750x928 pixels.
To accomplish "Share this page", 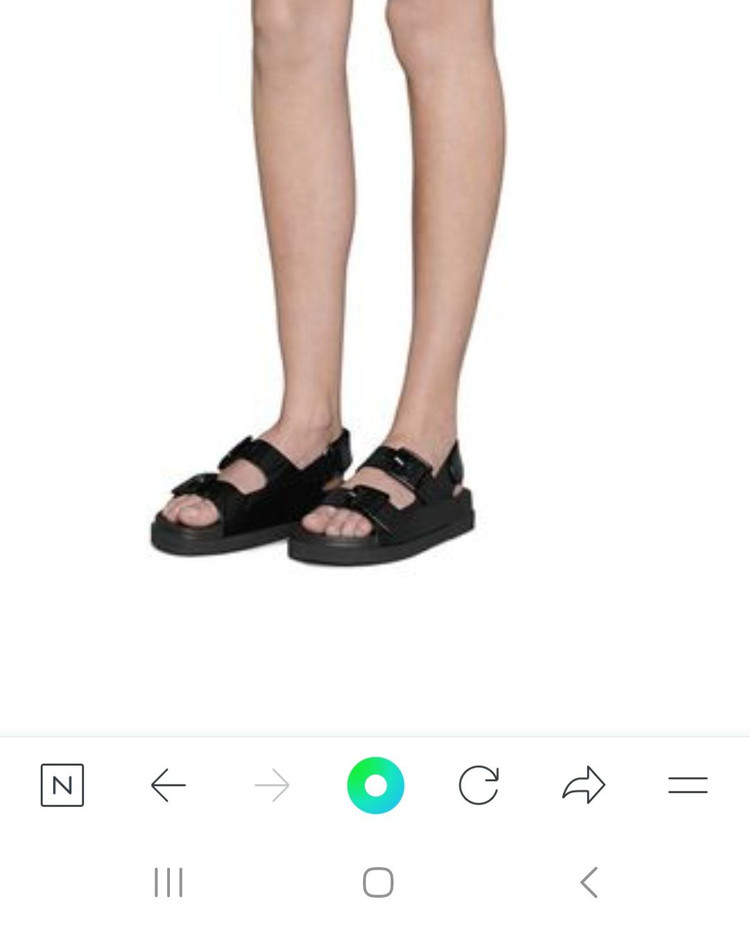I will (584, 785).
